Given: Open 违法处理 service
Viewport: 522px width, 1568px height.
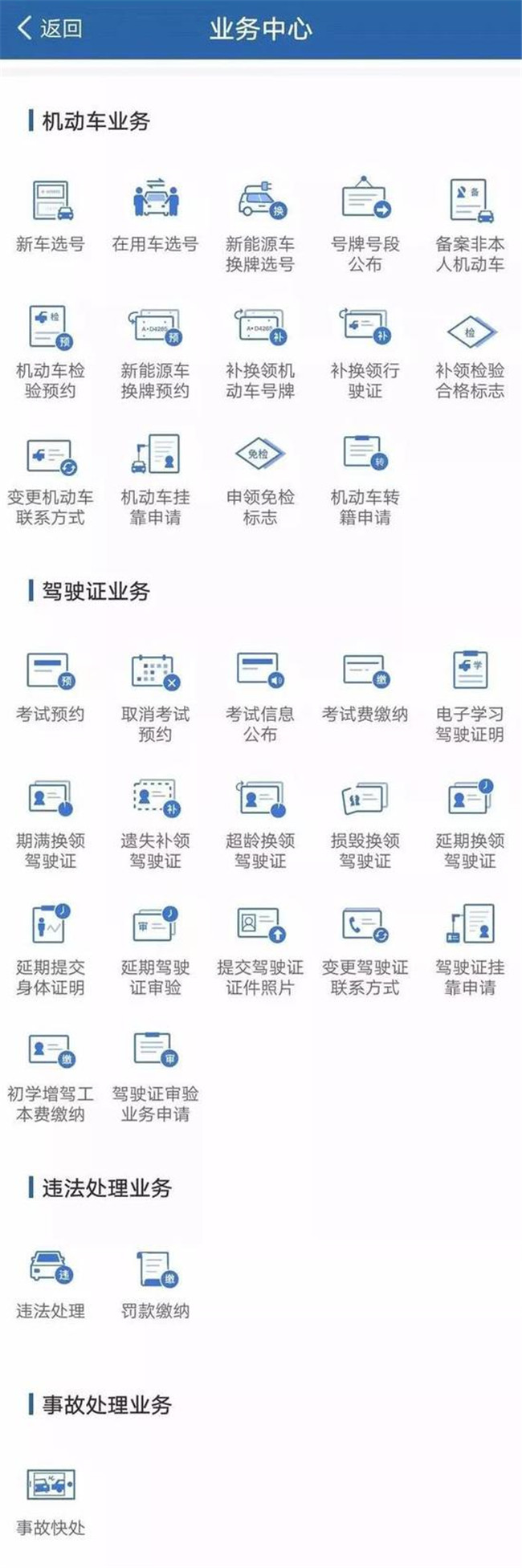Looking at the screenshot, I should (51, 1270).
